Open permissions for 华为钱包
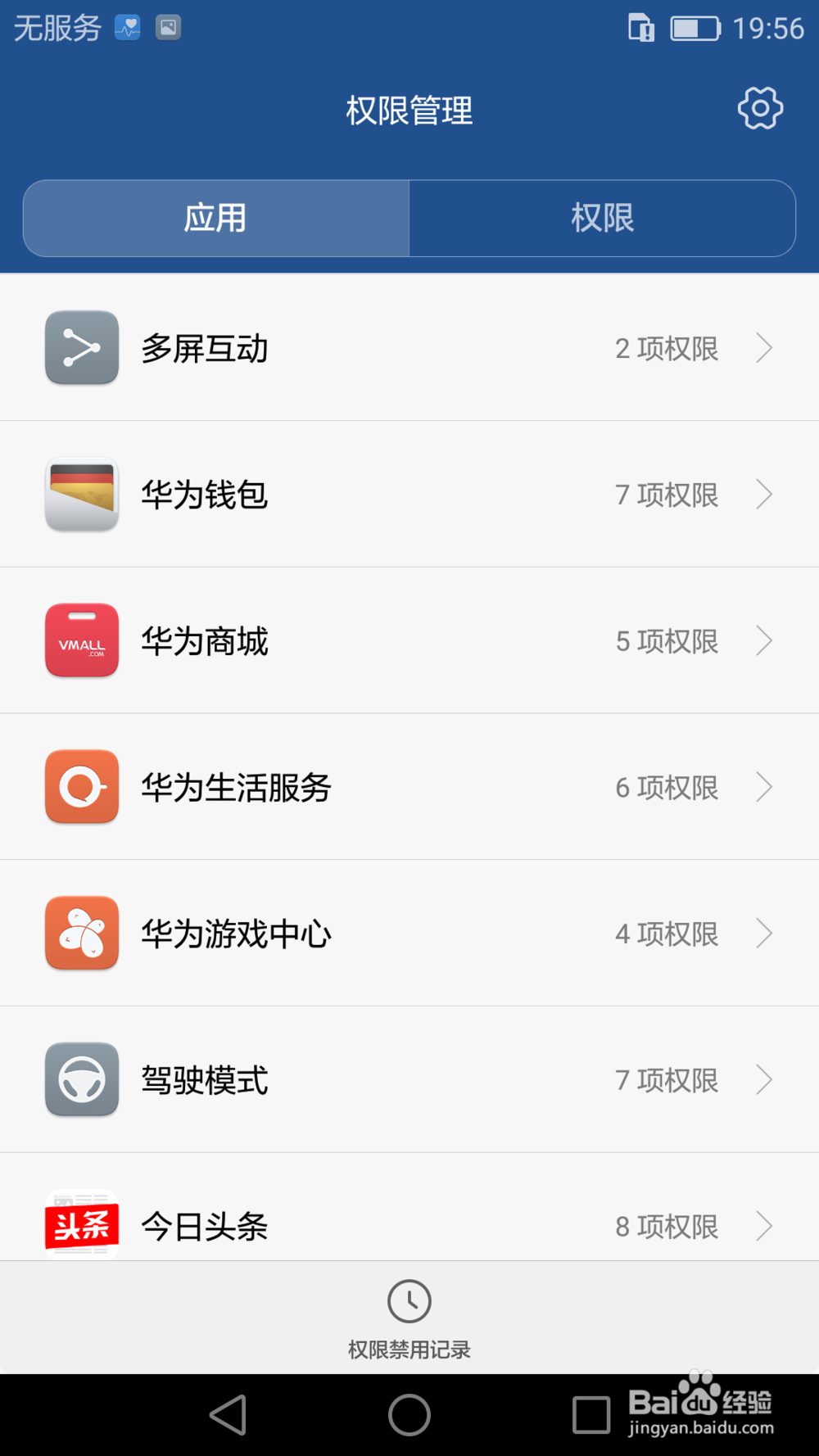 click(409, 495)
